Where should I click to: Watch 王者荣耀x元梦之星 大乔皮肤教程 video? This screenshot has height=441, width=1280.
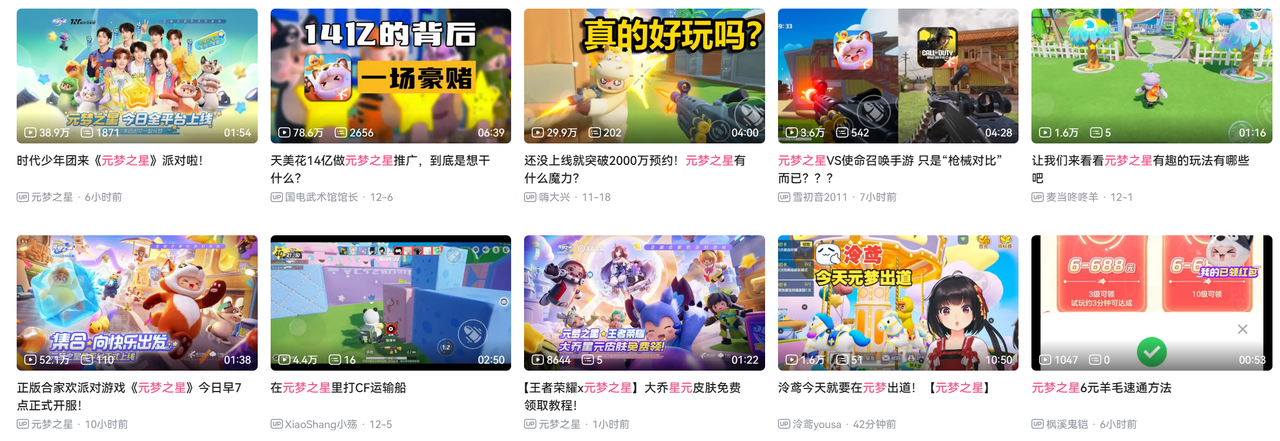pos(644,303)
